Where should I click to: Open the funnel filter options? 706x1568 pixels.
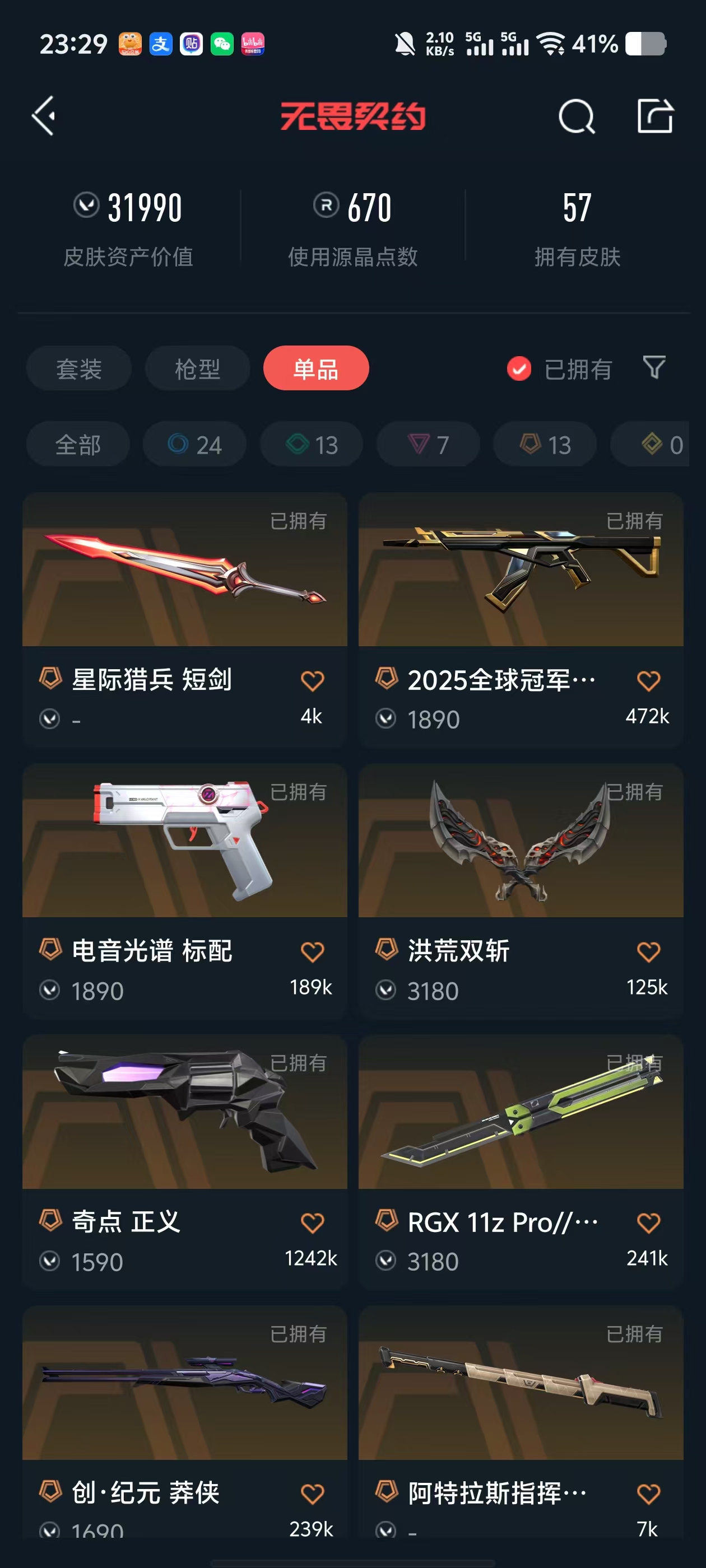654,368
